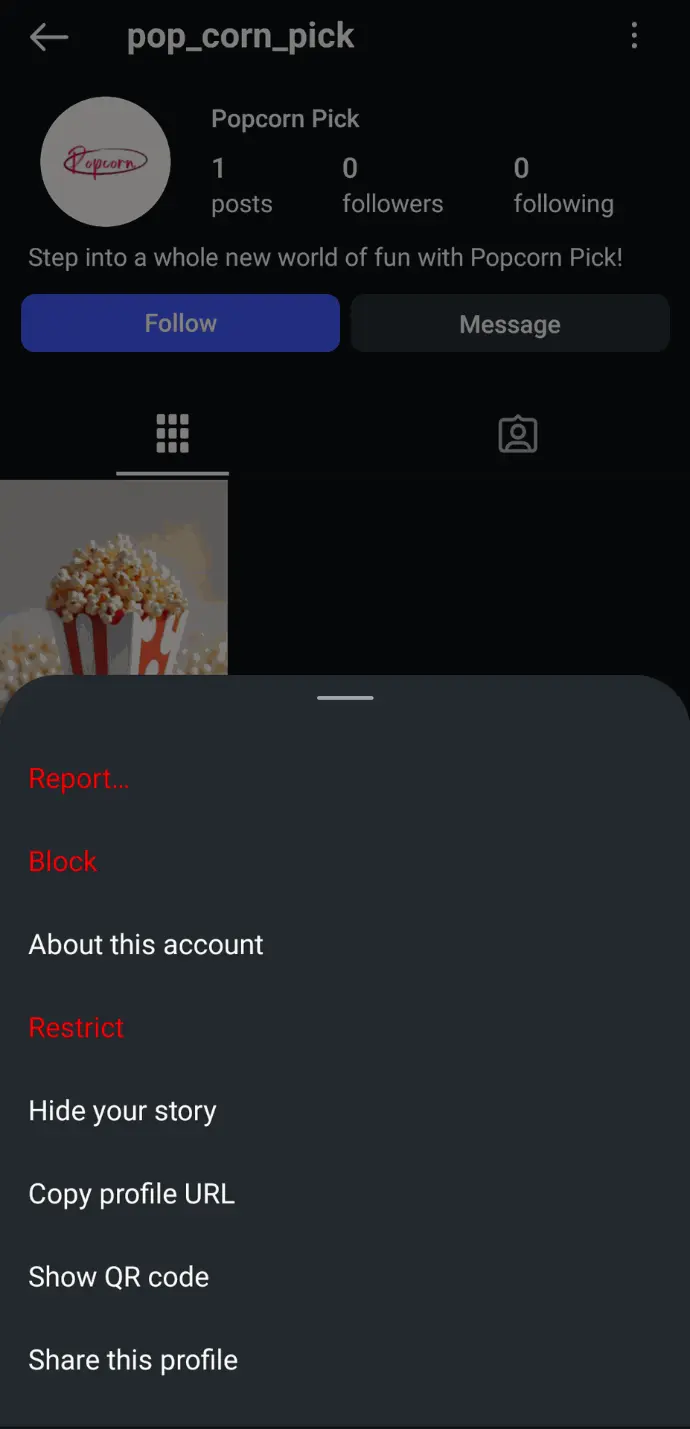
Task: Select Hide your story option
Action: 122,1110
